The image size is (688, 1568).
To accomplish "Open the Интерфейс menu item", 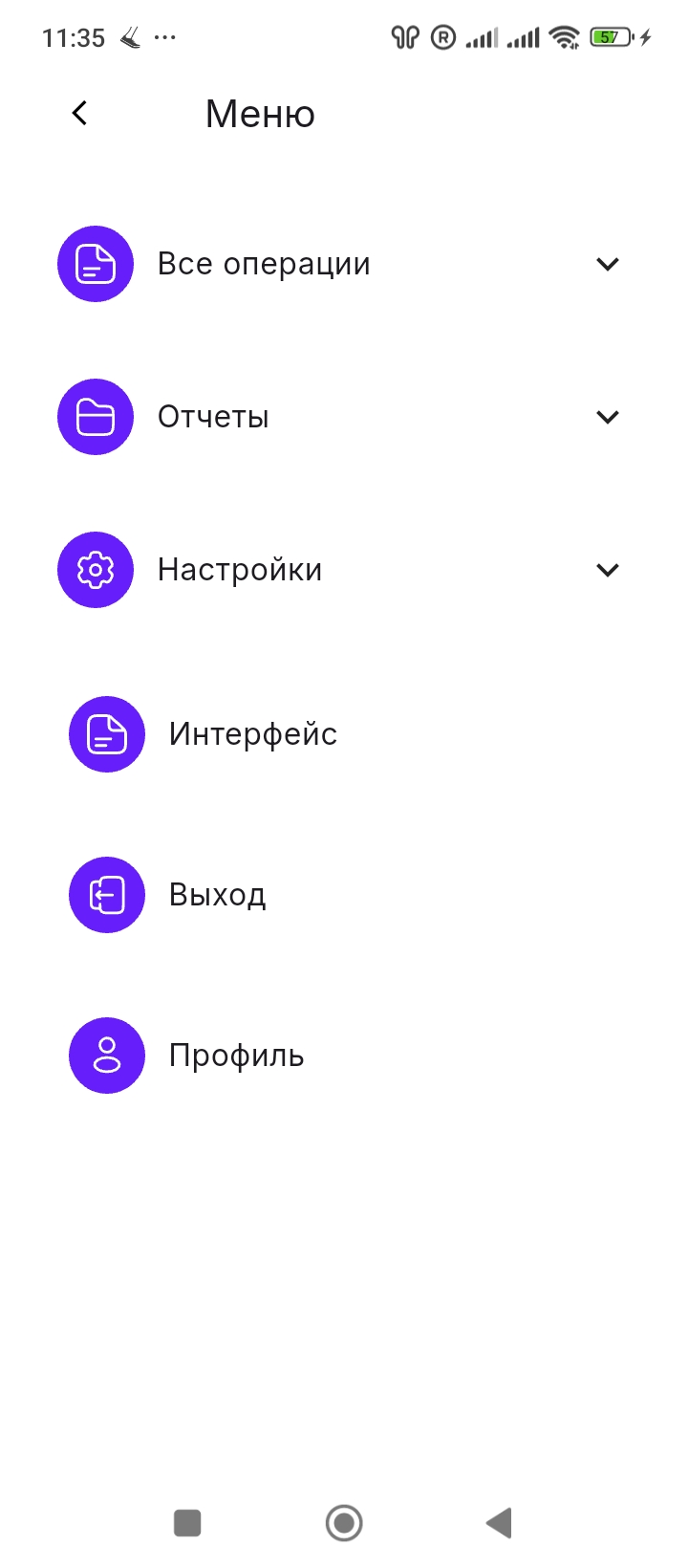I will pos(252,734).
